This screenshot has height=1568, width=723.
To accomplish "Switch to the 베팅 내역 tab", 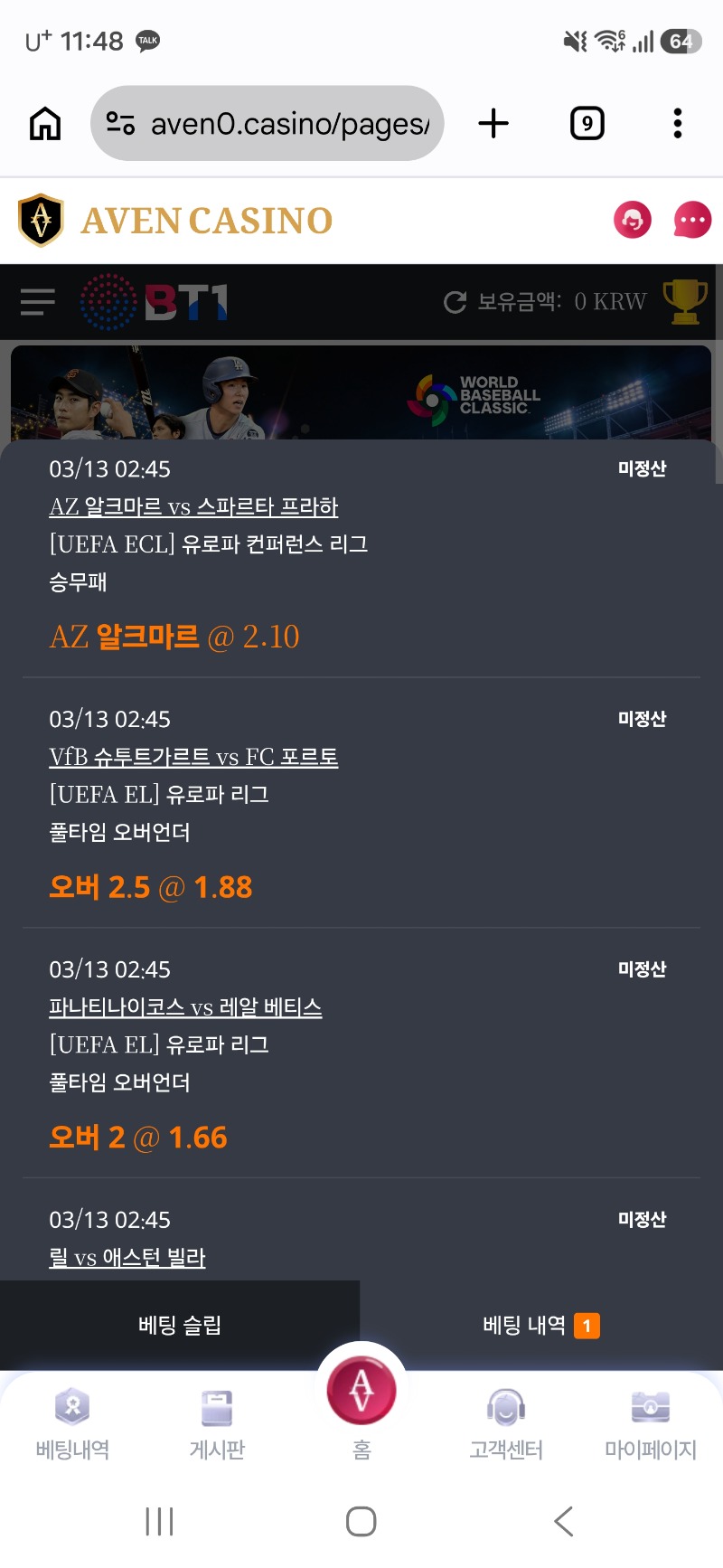I will pos(540,1326).
